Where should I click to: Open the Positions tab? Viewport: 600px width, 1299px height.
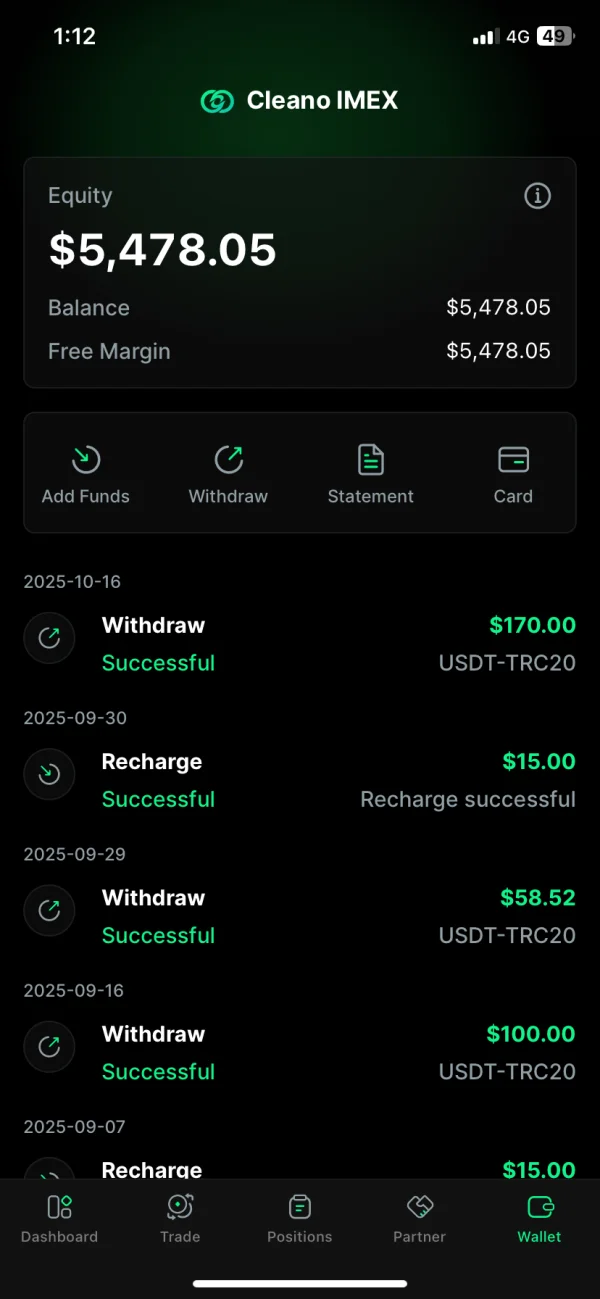click(300, 1219)
